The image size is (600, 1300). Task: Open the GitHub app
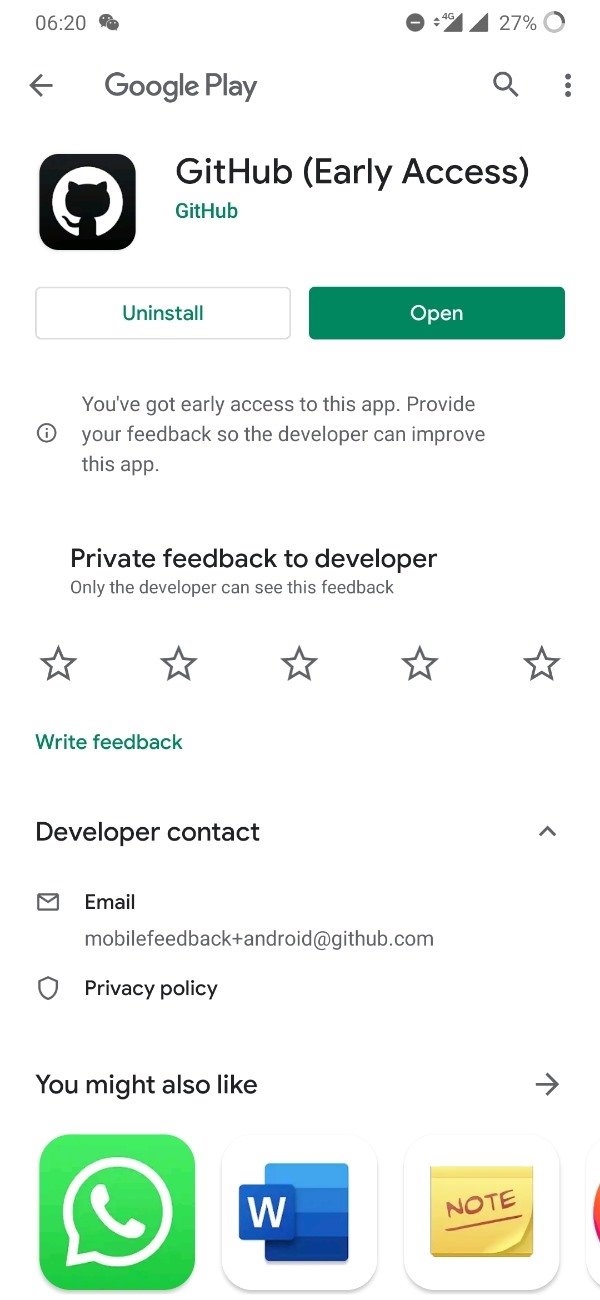(x=436, y=313)
